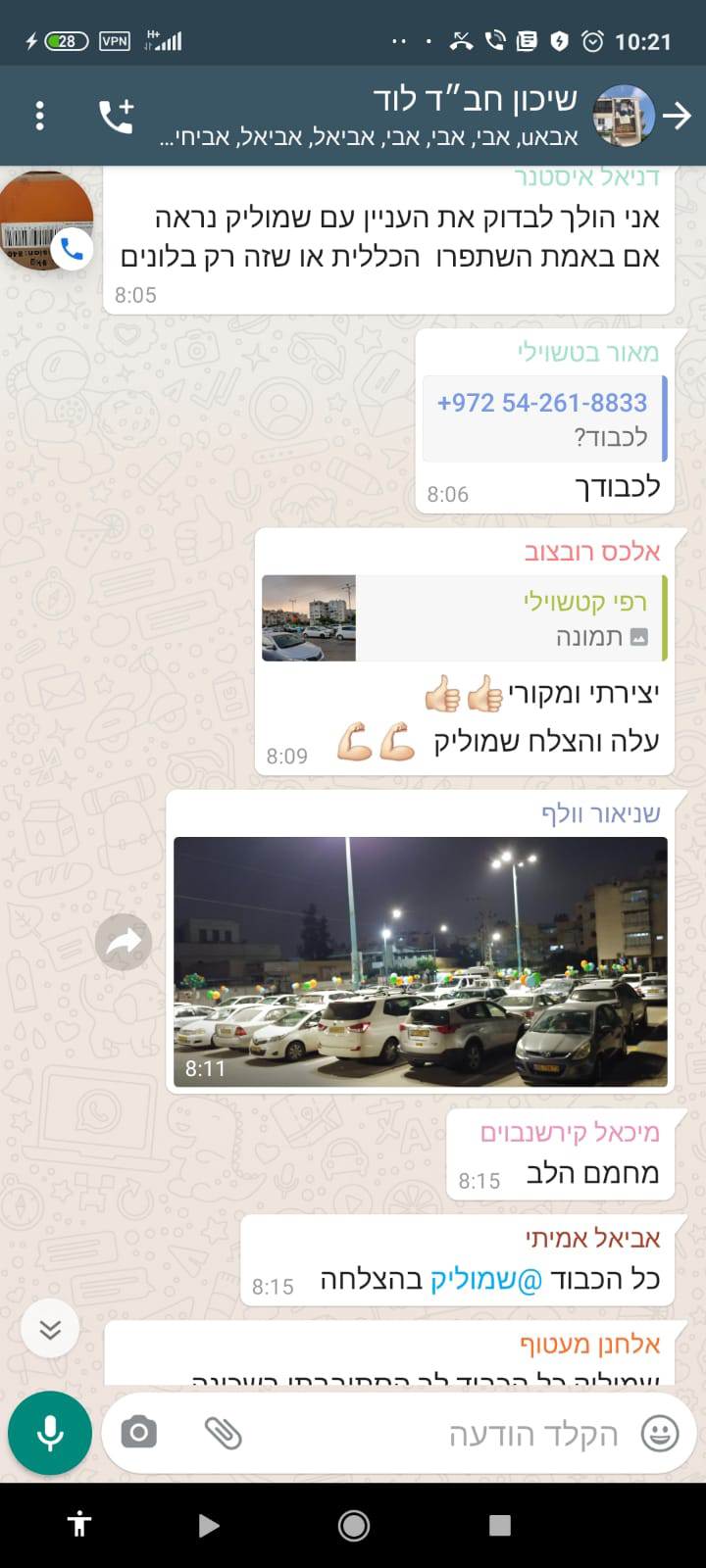This screenshot has width=706, height=1568.
Task: Open the parking lot photo by שניאור וולף
Action: pos(421,961)
